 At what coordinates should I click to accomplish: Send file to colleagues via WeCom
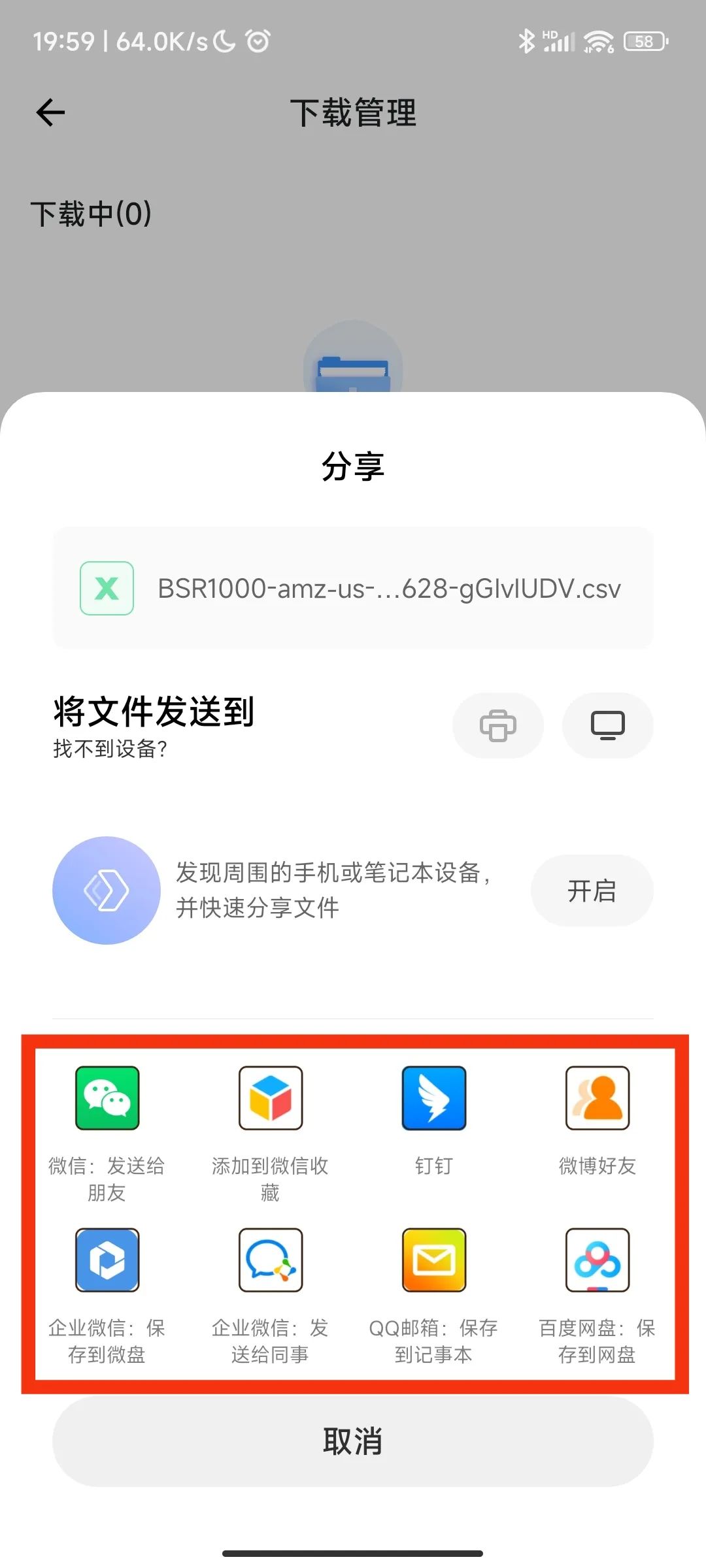click(x=271, y=1260)
